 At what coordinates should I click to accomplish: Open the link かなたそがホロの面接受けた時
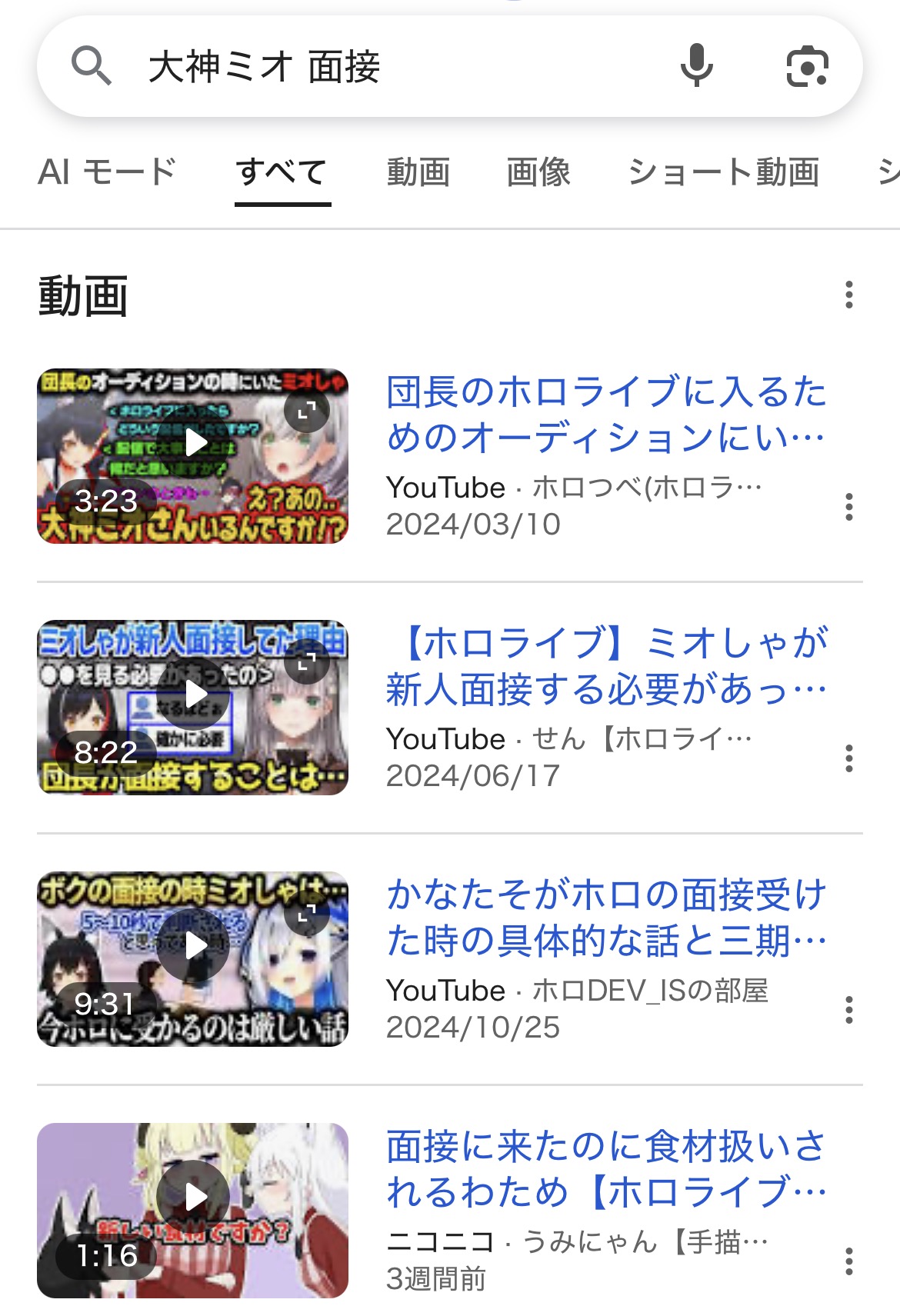(606, 917)
